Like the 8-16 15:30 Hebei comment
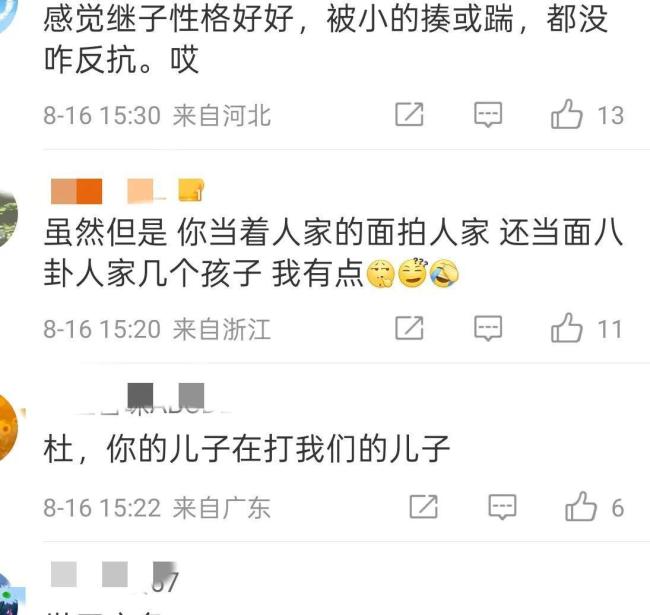Viewport: 650px width, 615px height. [x=567, y=115]
